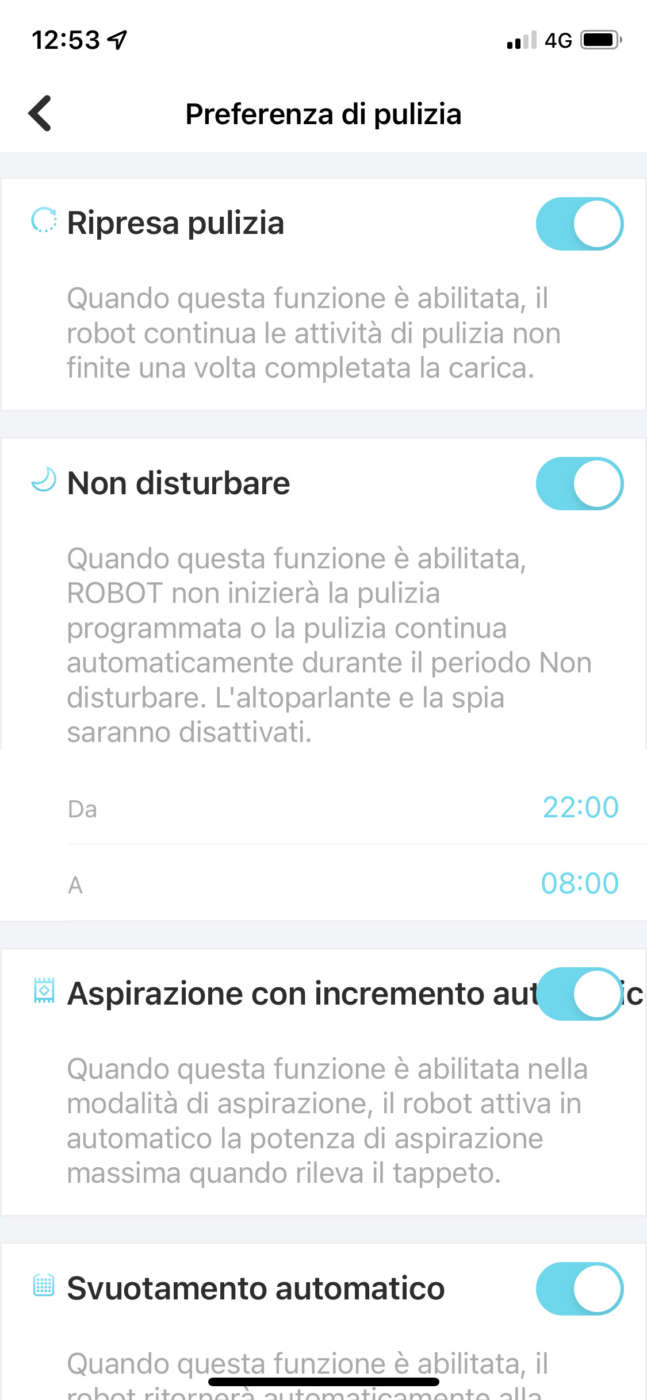Viewport: 647px width, 1400px height.
Task: Set the A end time 08:00
Action: [x=580, y=883]
